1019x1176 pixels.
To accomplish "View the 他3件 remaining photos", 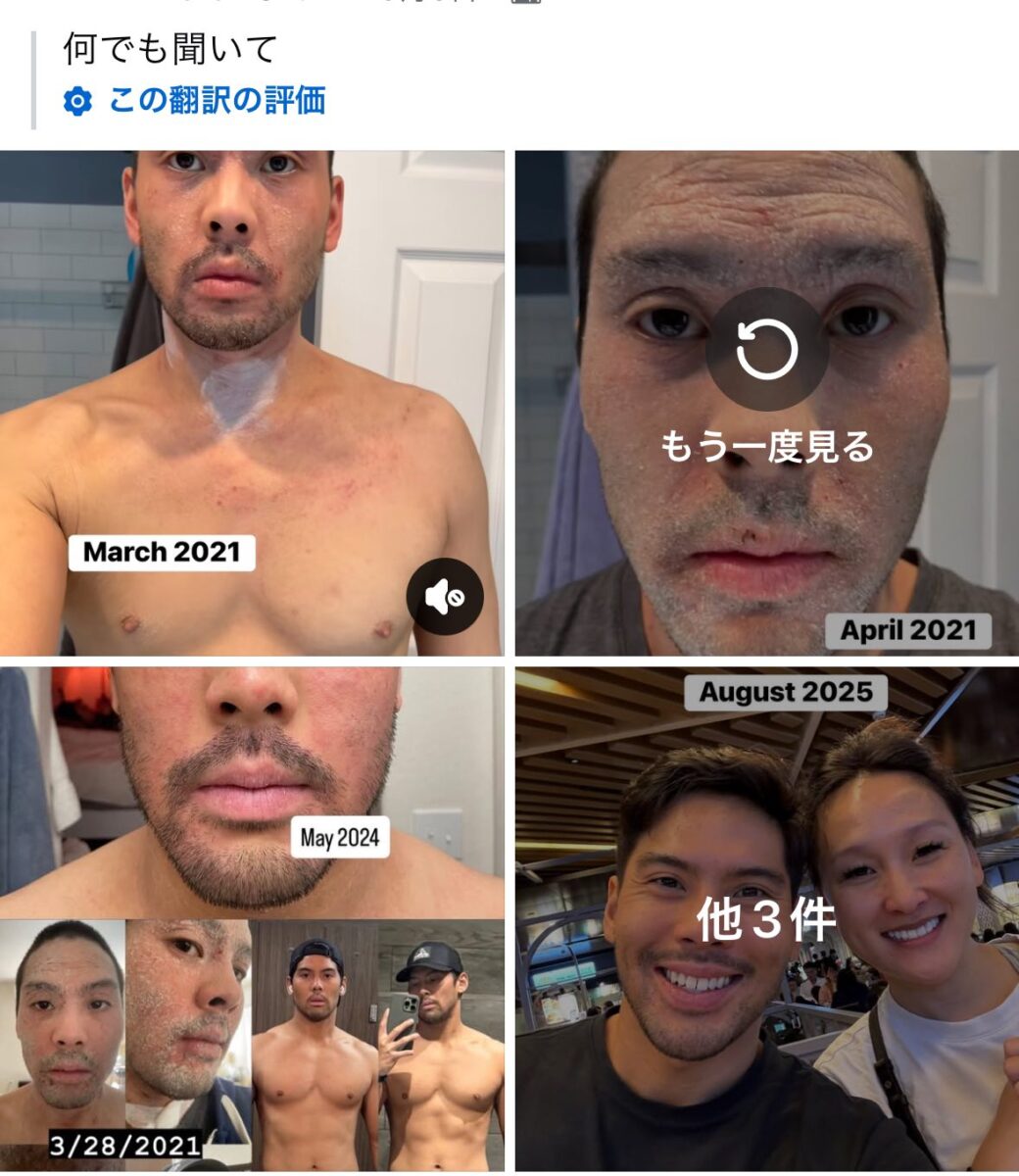I will tap(766, 919).
